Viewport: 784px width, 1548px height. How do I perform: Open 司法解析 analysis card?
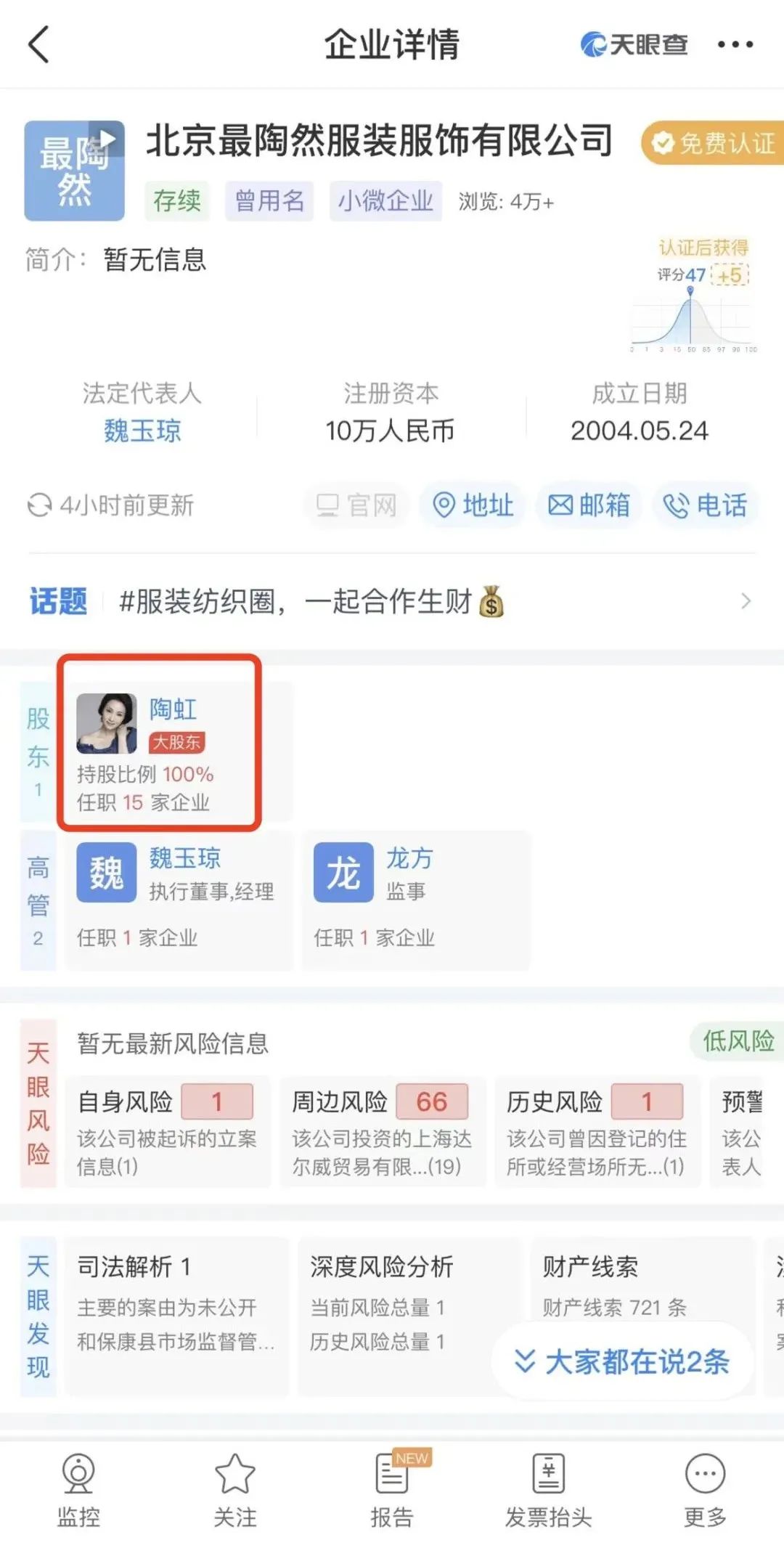176,1316
